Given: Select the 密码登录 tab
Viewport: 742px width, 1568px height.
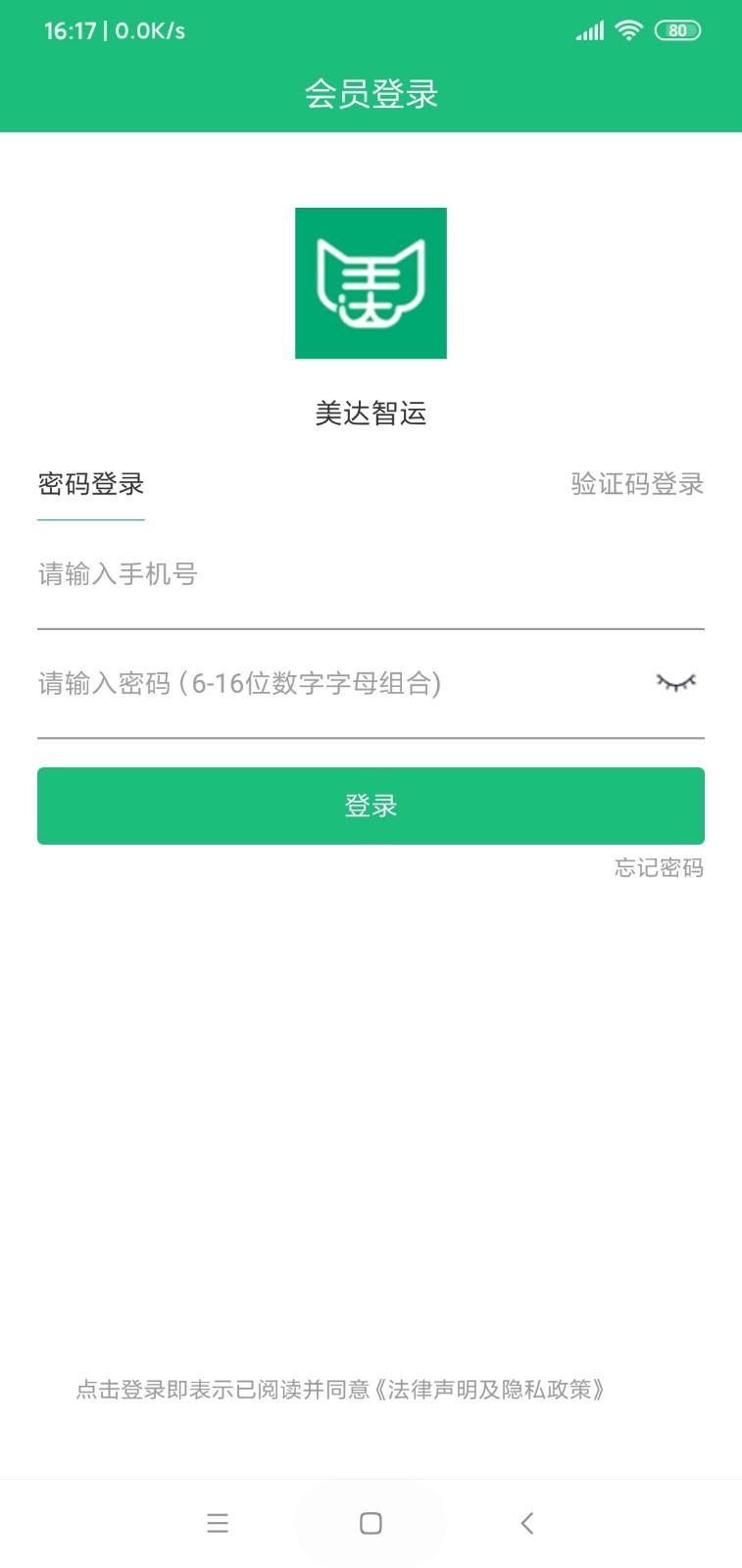Looking at the screenshot, I should [90, 484].
